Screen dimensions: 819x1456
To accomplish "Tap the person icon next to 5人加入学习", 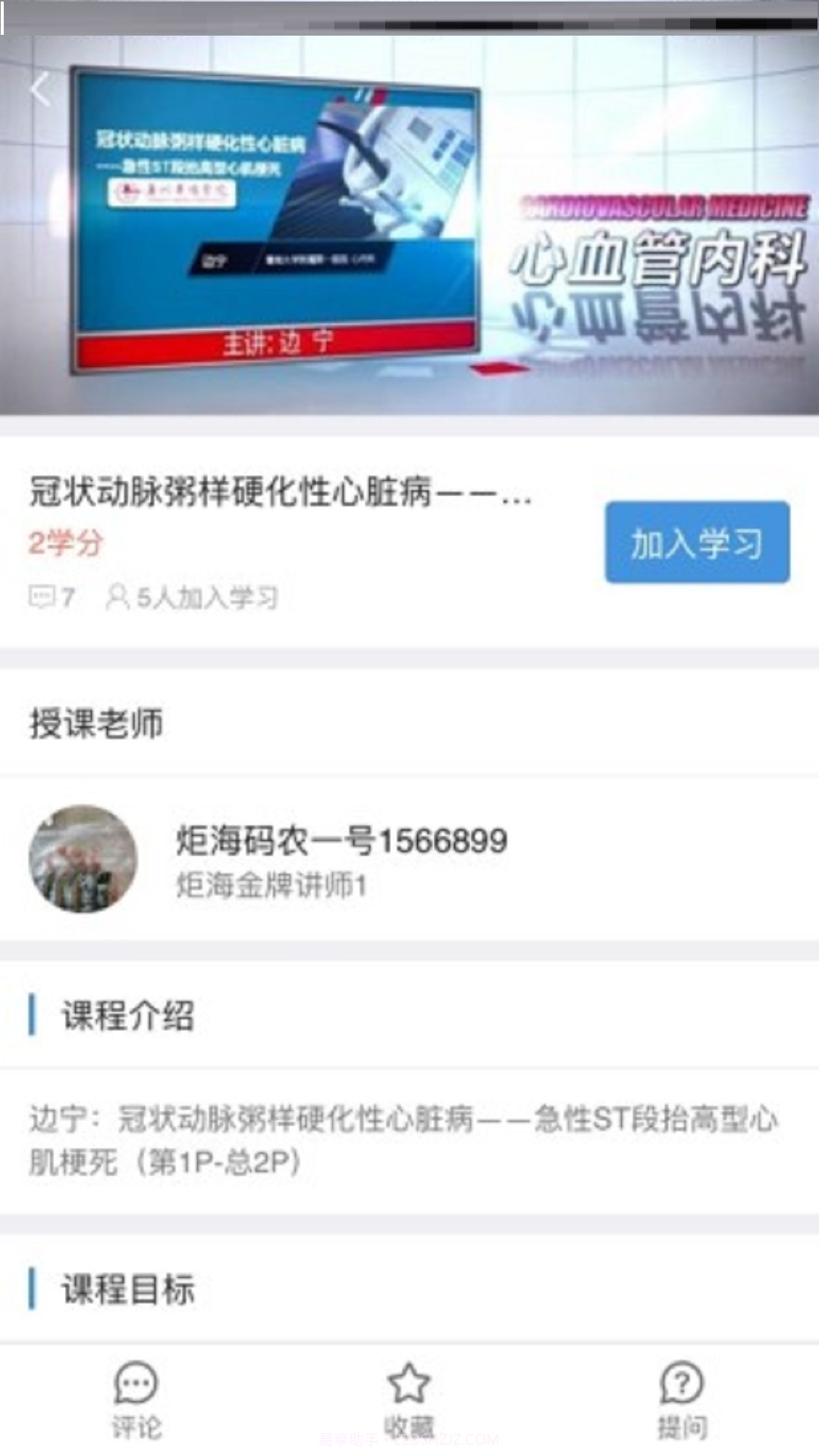I will (x=118, y=598).
